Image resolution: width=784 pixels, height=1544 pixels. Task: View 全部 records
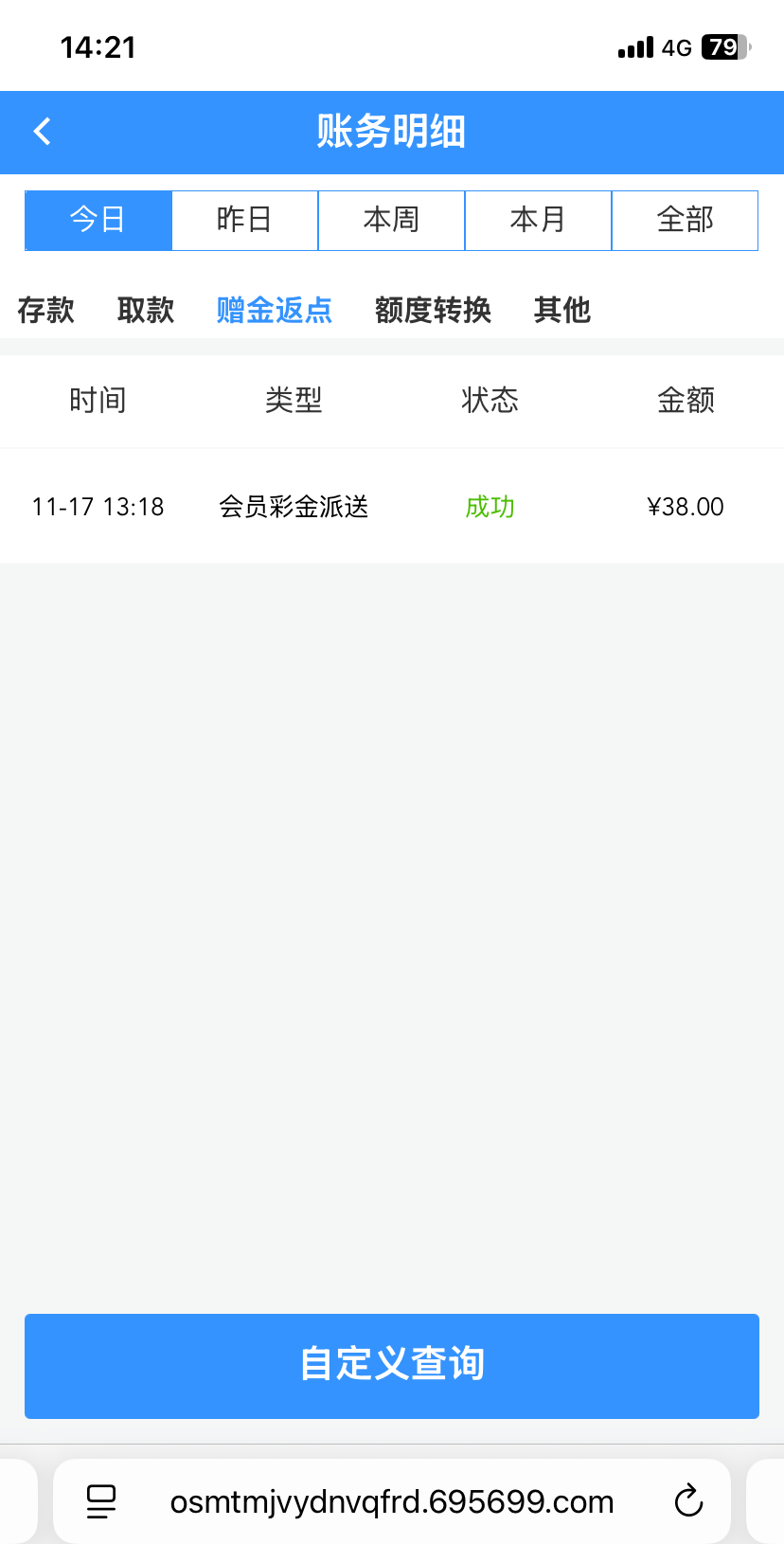(x=685, y=220)
